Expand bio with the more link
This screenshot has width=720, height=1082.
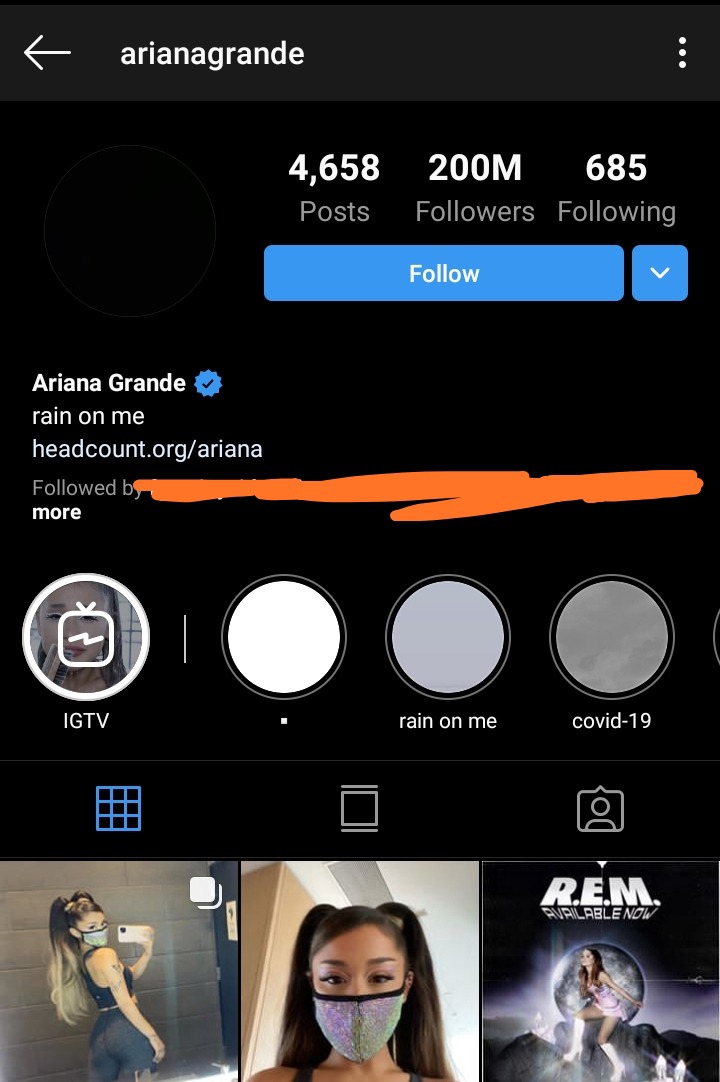tap(57, 513)
